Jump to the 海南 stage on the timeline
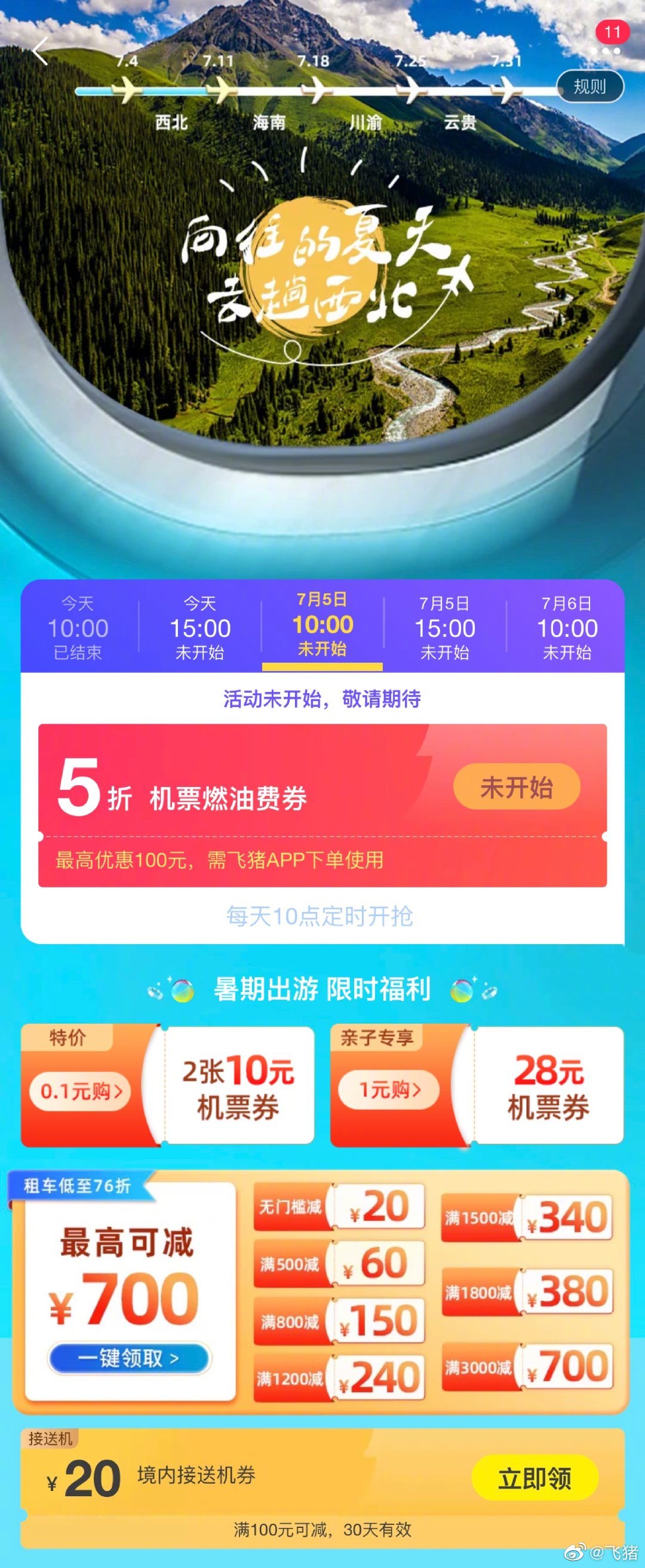645x1568 pixels. pos(268,122)
